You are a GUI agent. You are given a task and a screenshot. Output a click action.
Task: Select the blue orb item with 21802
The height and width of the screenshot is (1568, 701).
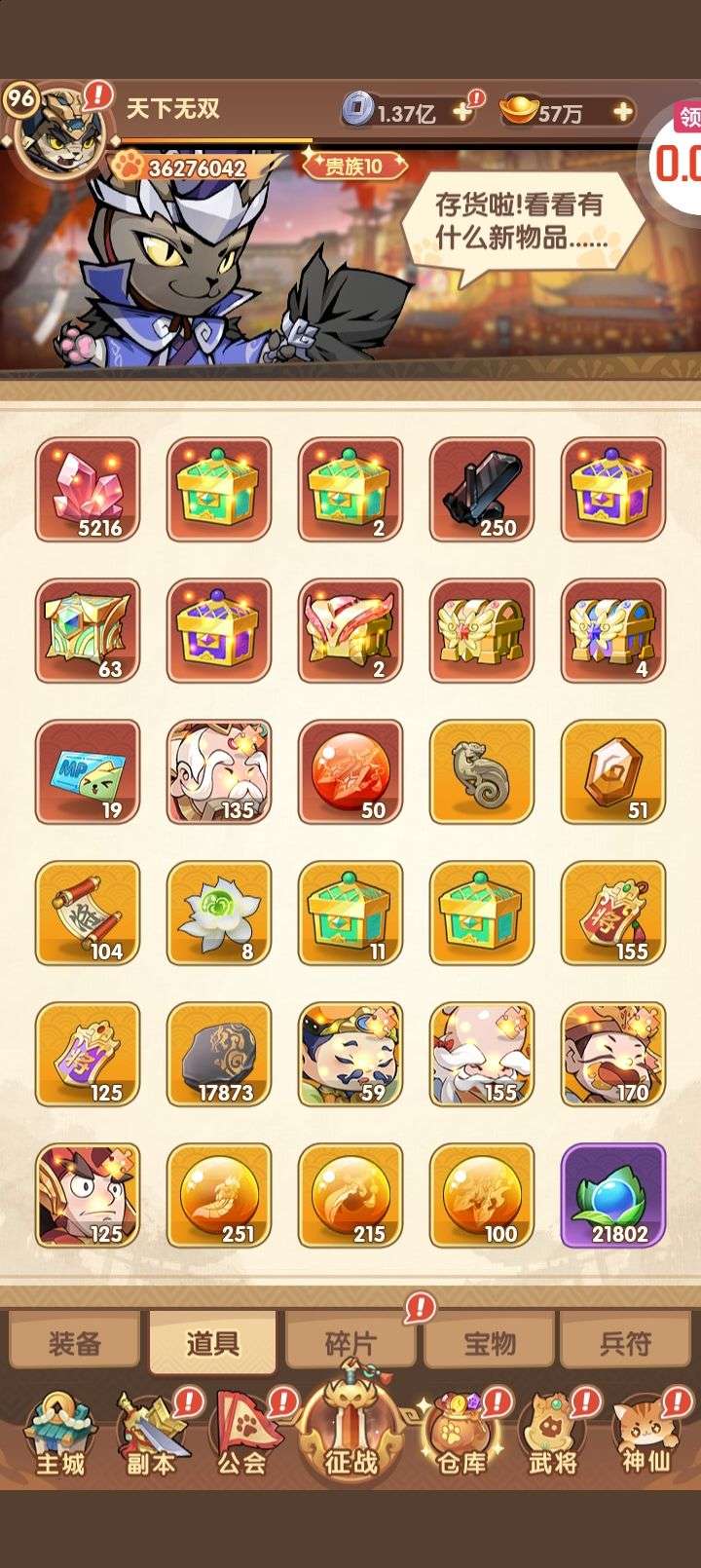[613, 1195]
